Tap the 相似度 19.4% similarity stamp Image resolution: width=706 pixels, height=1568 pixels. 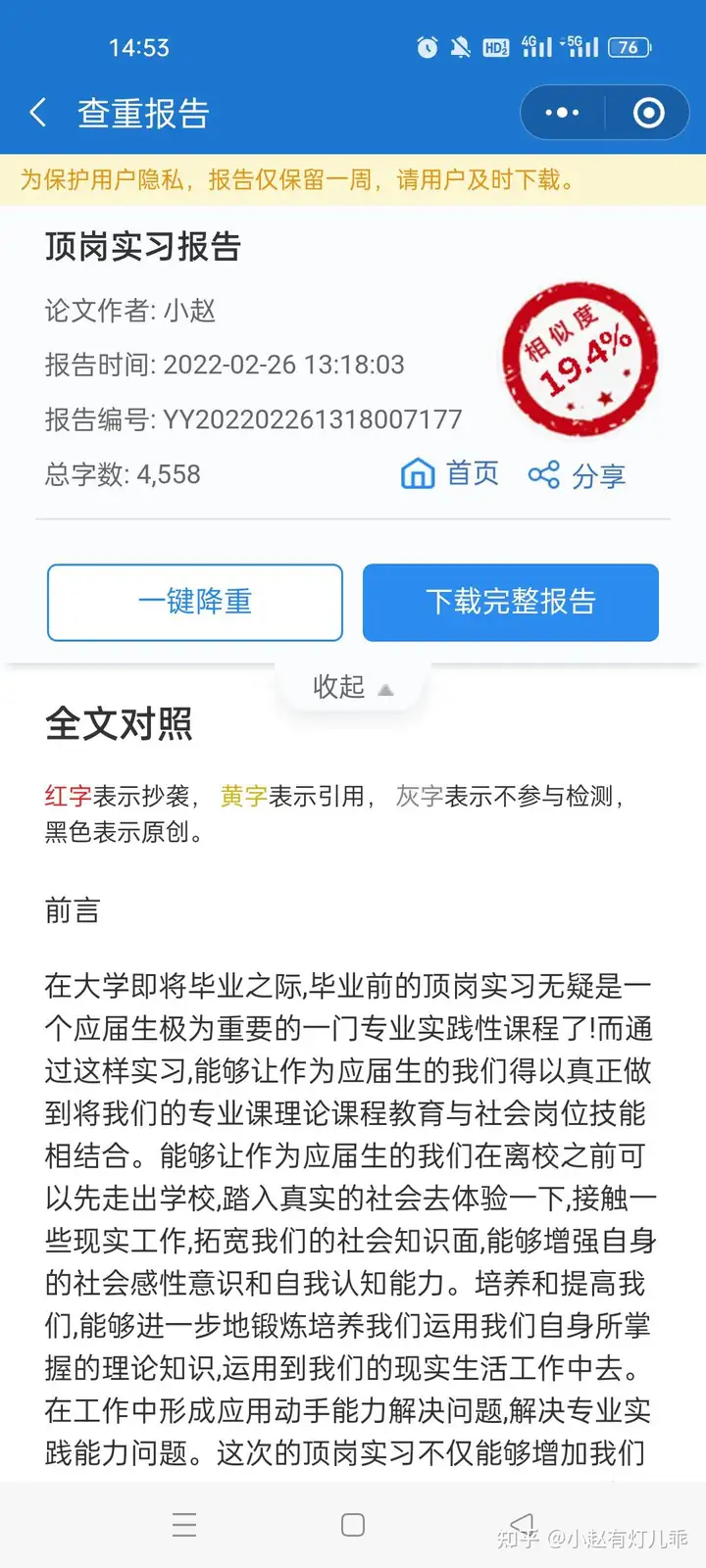pyautogui.click(x=580, y=361)
